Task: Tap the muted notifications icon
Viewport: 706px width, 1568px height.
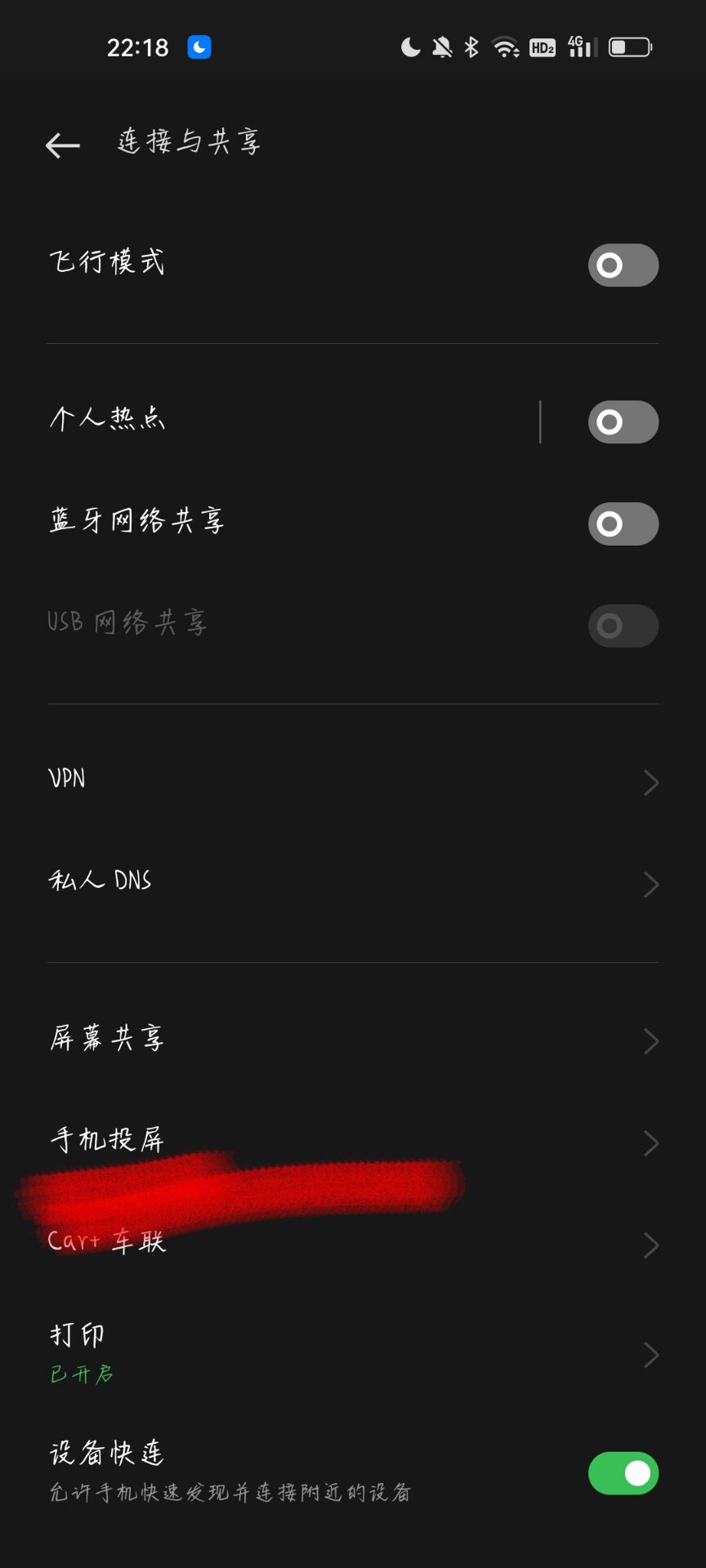Action: pos(441,47)
